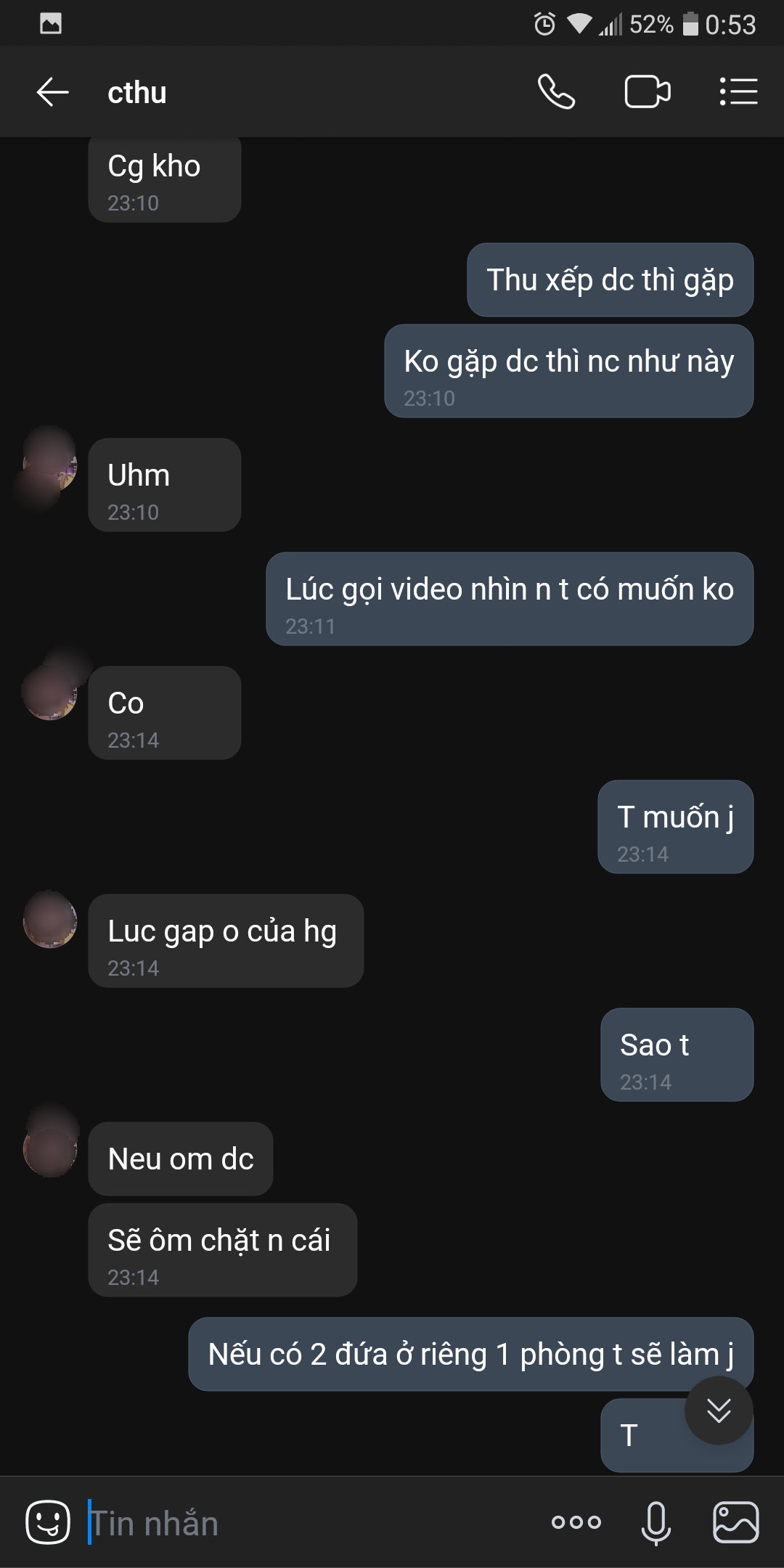Open more attachment options

pos(576,1522)
